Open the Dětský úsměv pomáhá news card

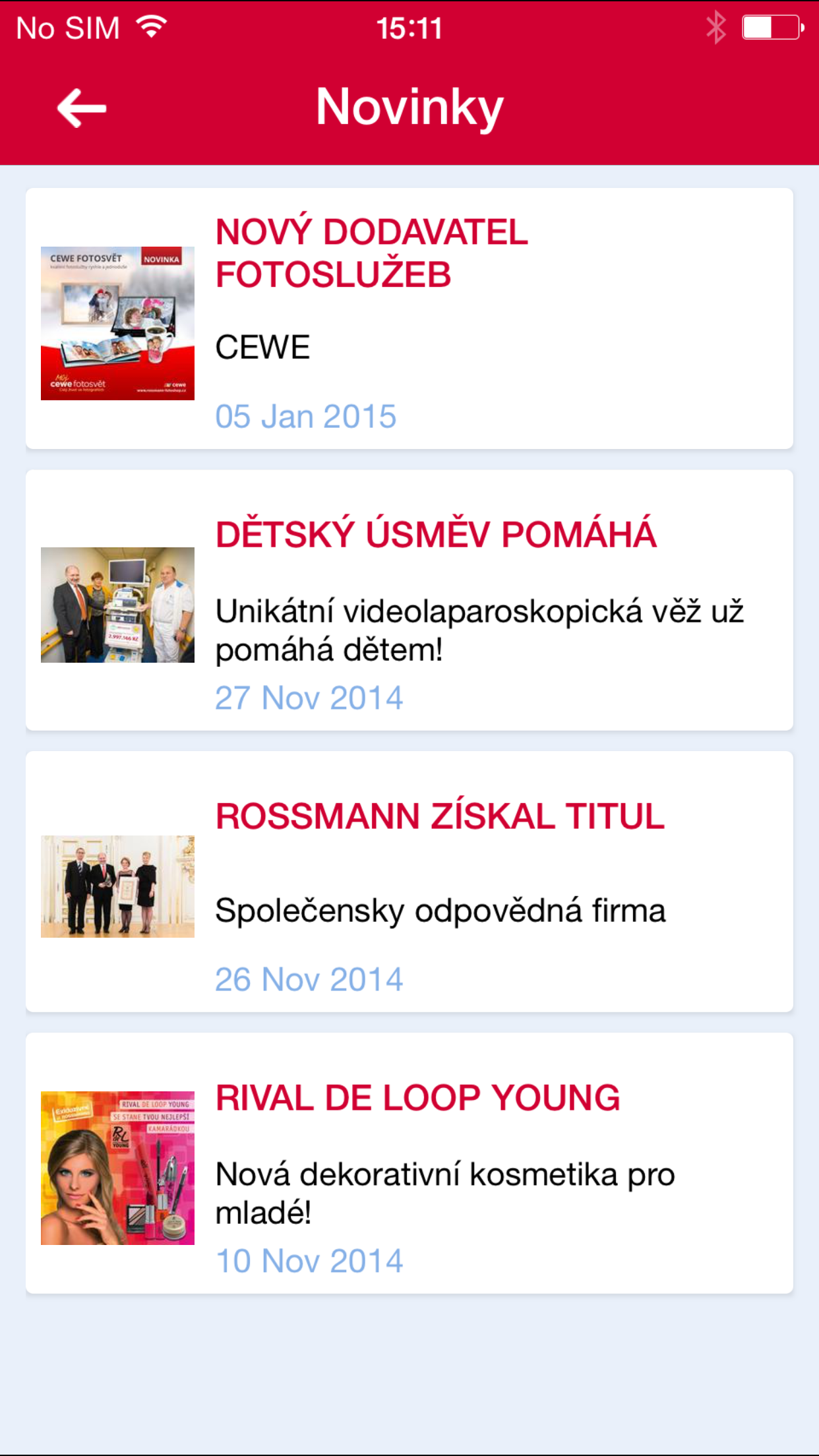(x=409, y=600)
